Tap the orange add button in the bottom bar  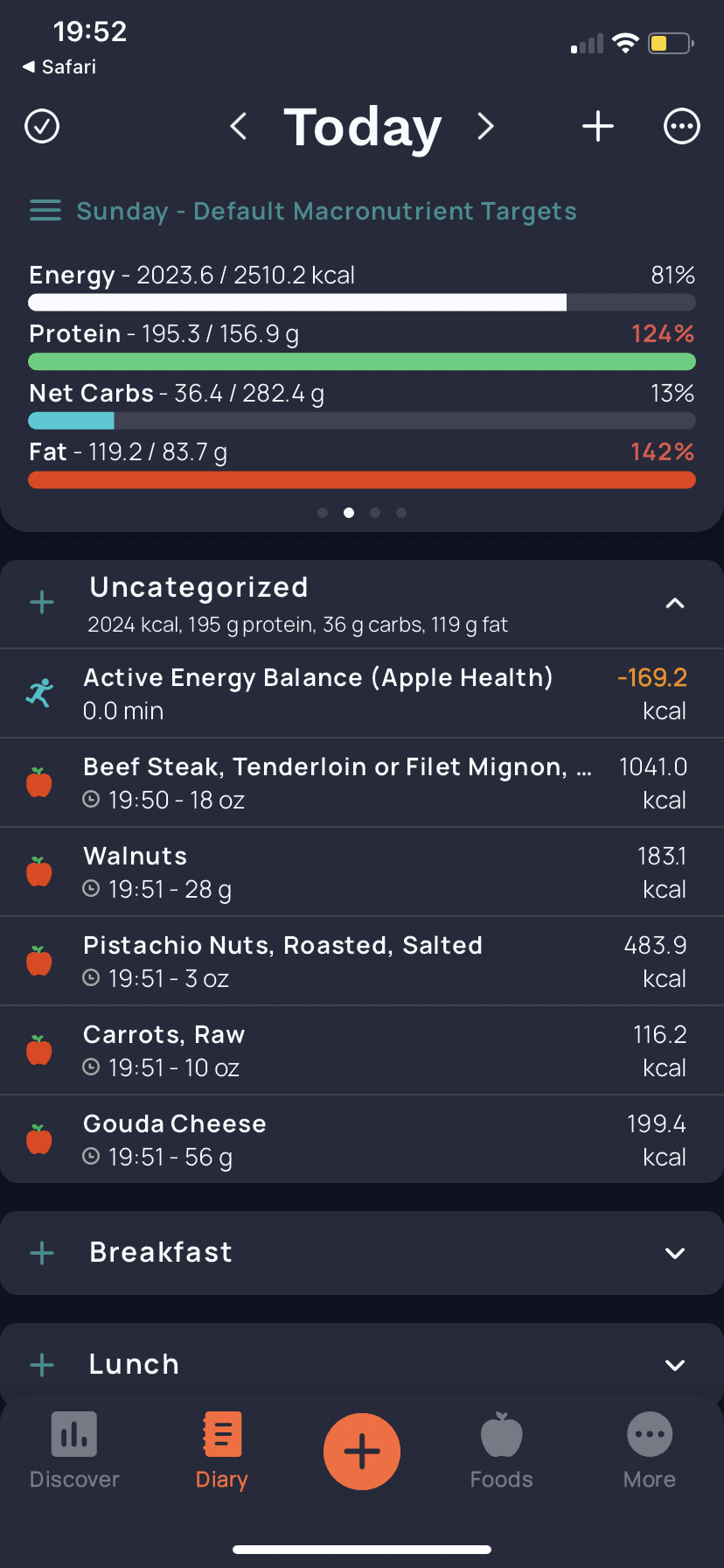362,1451
